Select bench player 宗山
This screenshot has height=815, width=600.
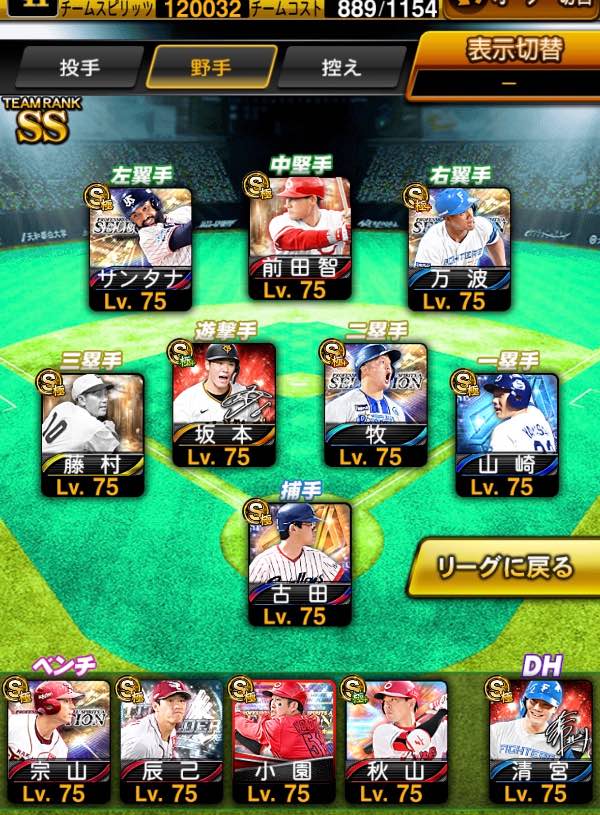click(59, 742)
